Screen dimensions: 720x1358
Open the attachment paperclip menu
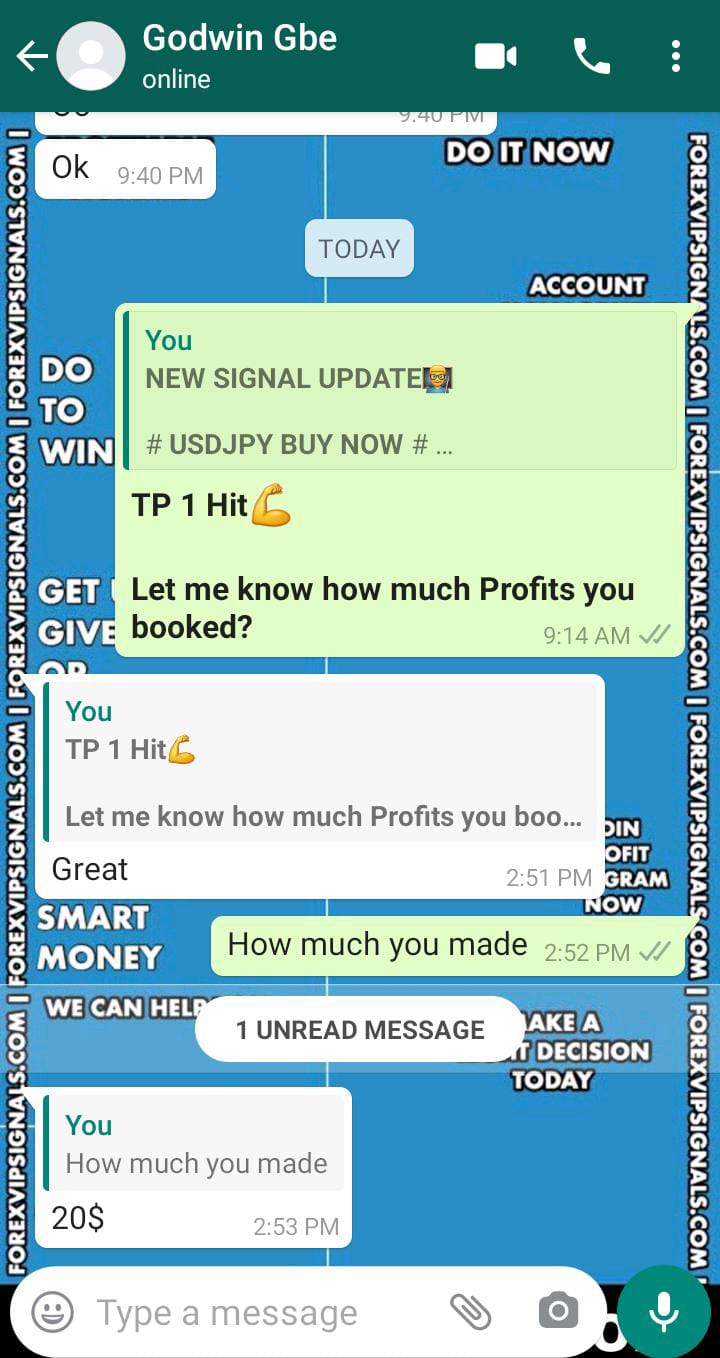pos(470,1311)
